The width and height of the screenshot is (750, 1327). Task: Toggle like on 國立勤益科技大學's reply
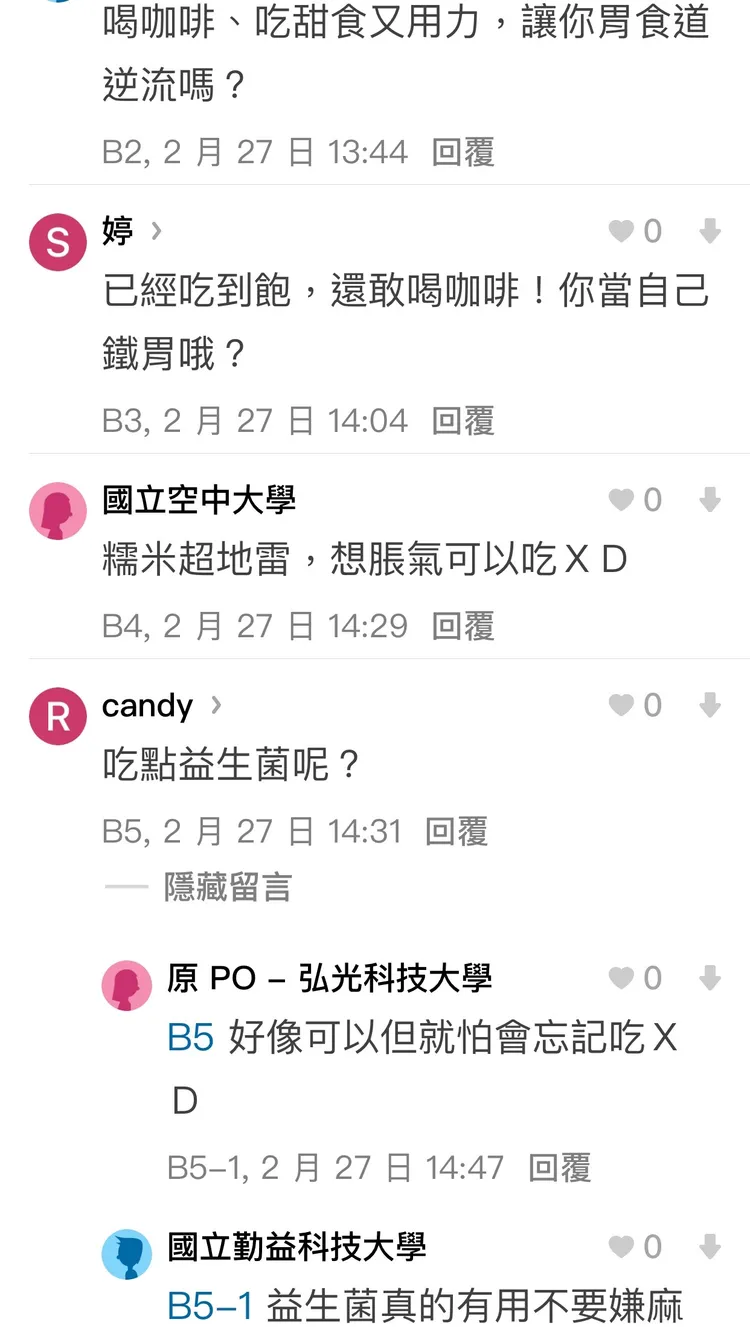click(x=622, y=1247)
